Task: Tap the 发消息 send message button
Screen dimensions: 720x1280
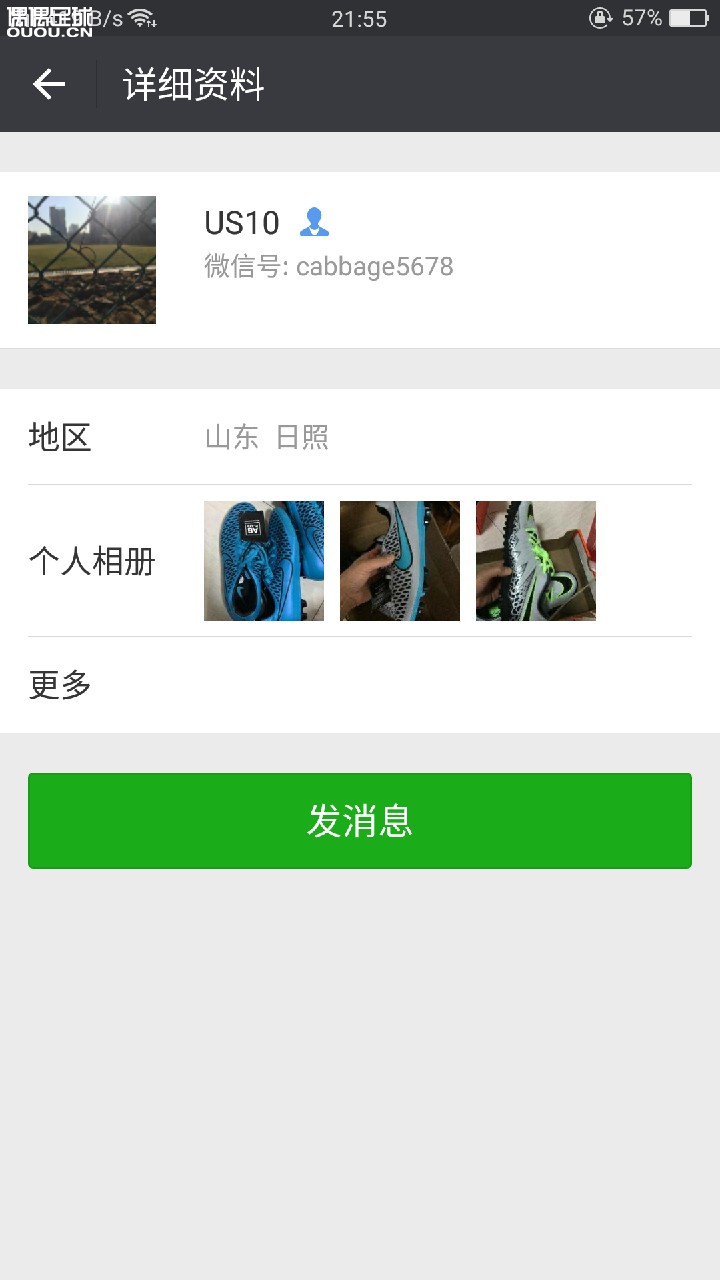Action: click(x=360, y=821)
